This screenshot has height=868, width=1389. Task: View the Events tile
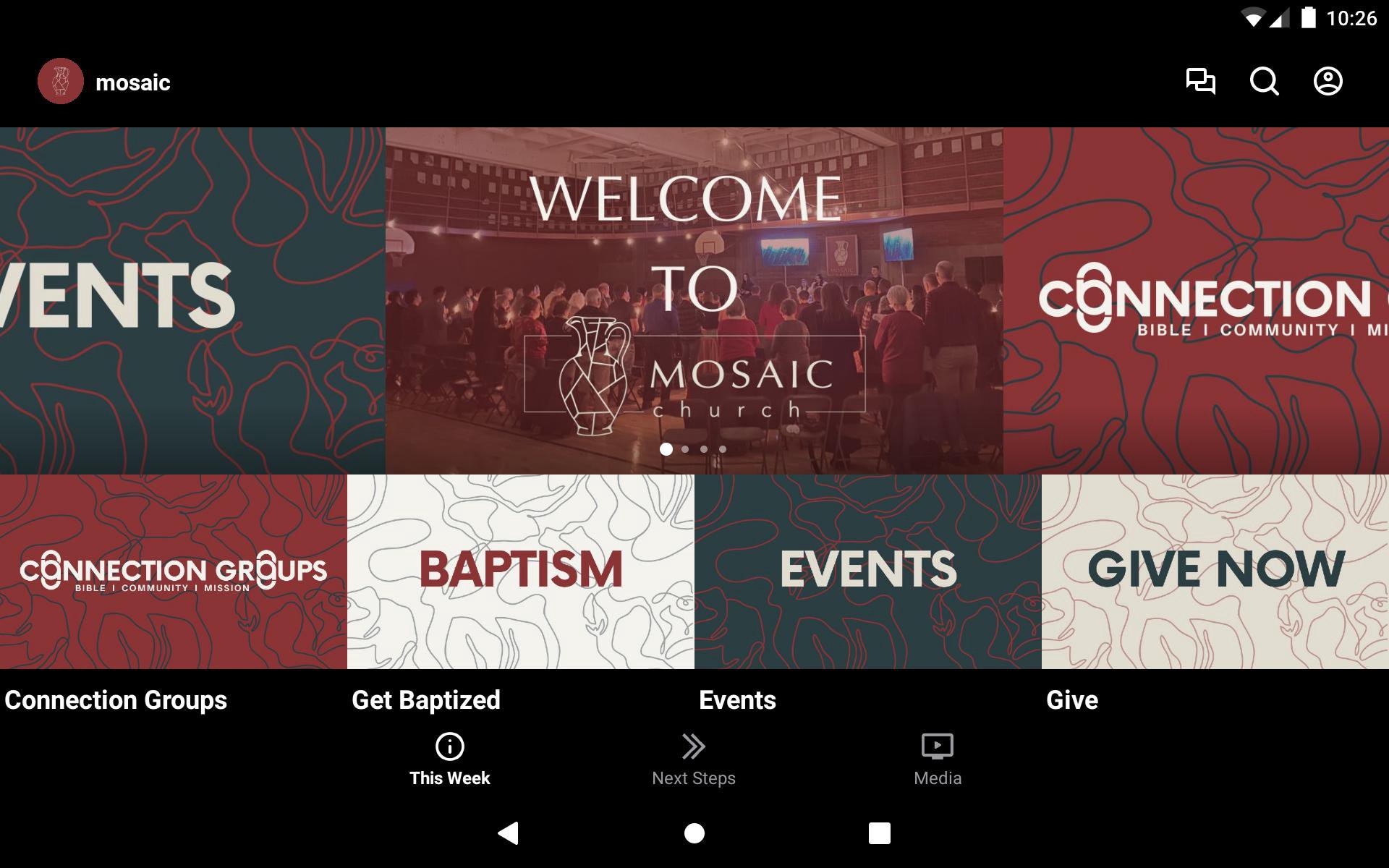[x=867, y=571]
